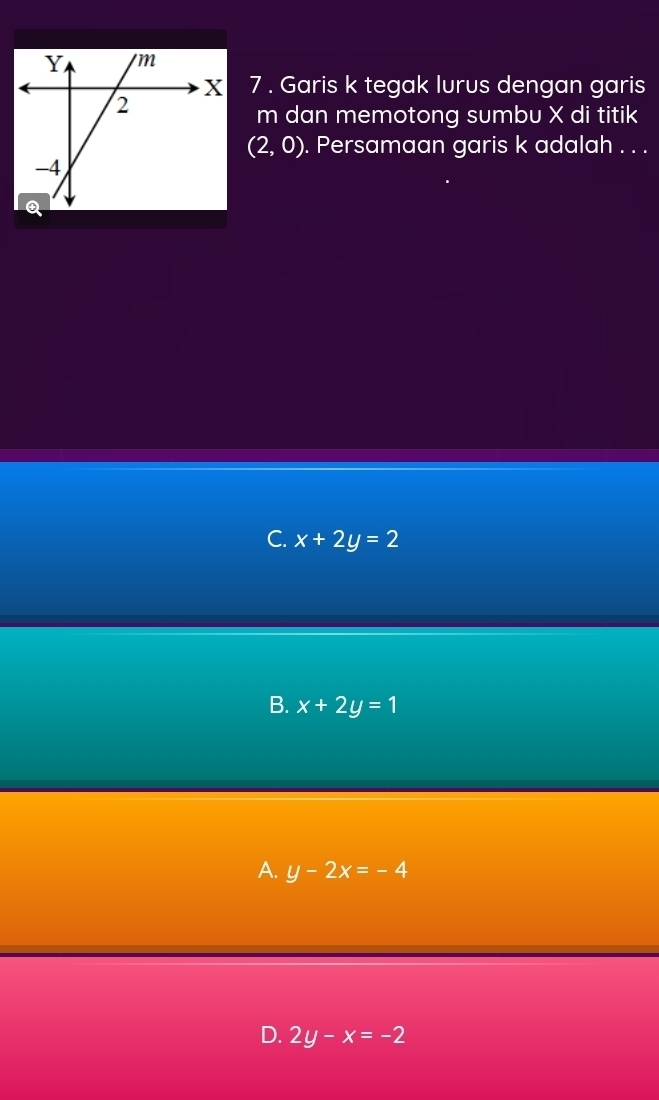Select answer C. x + 2y = 2

pos(330,540)
